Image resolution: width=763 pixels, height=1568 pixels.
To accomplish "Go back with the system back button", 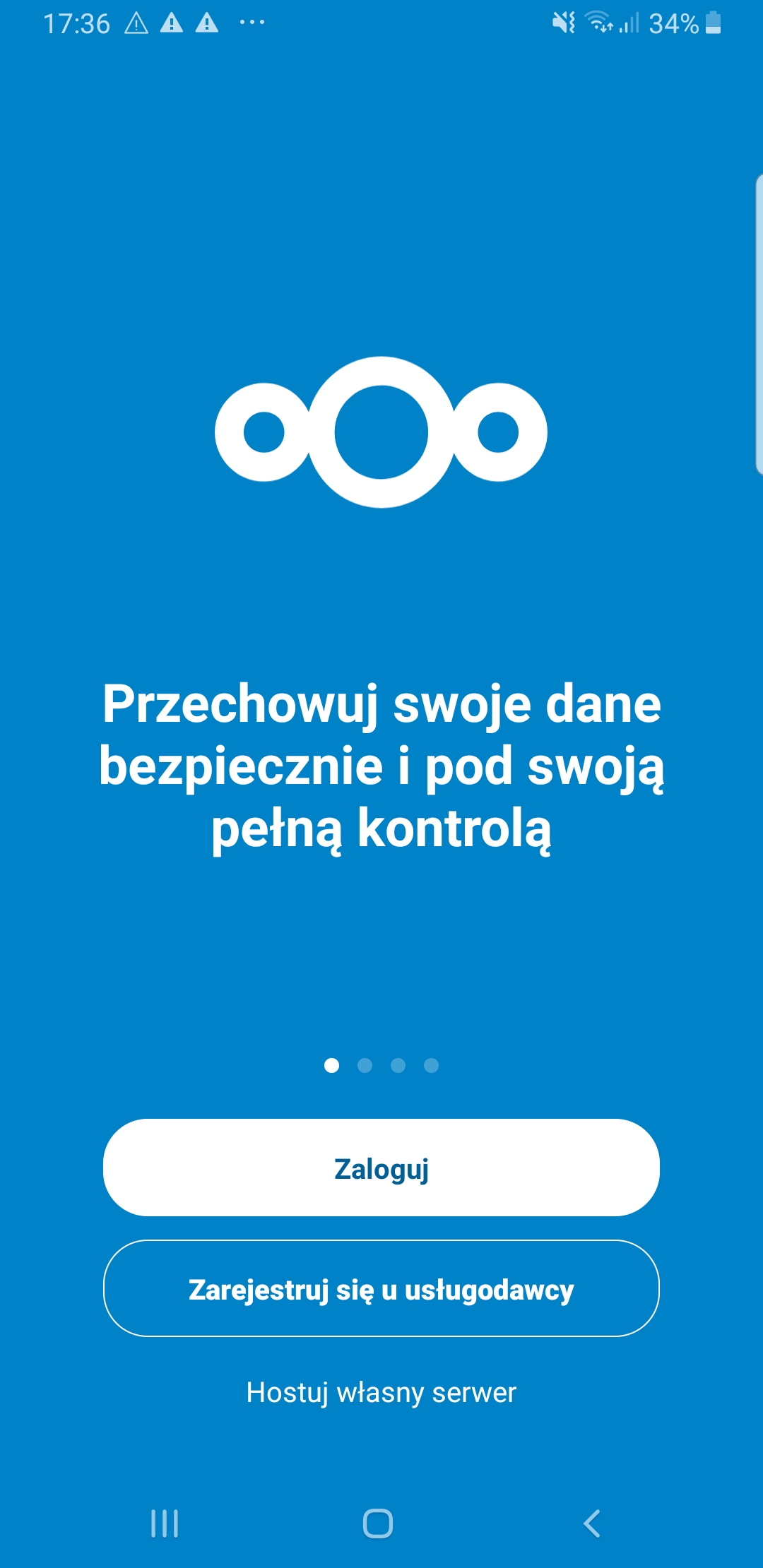I will tap(592, 1524).
